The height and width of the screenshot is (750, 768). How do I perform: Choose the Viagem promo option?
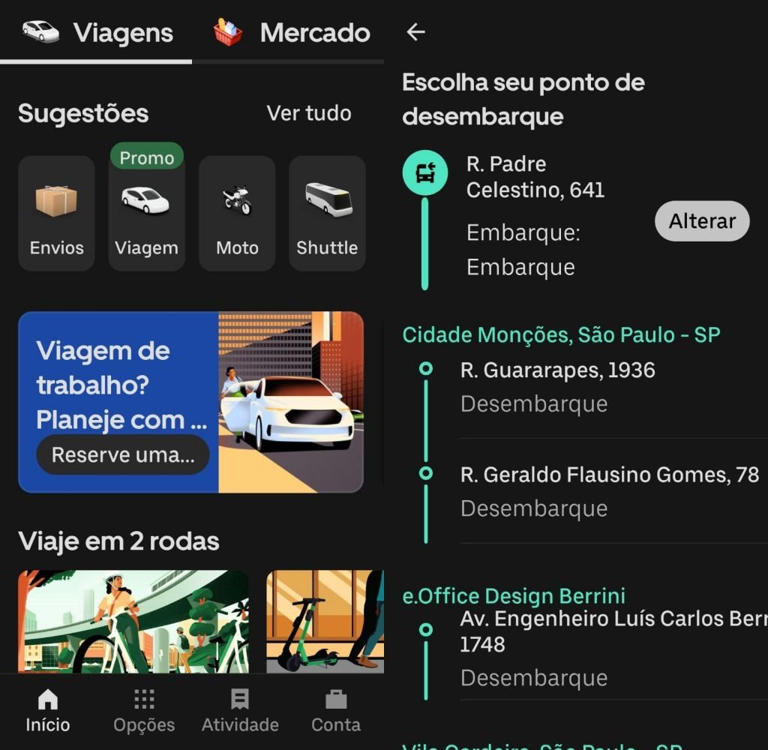(x=146, y=213)
